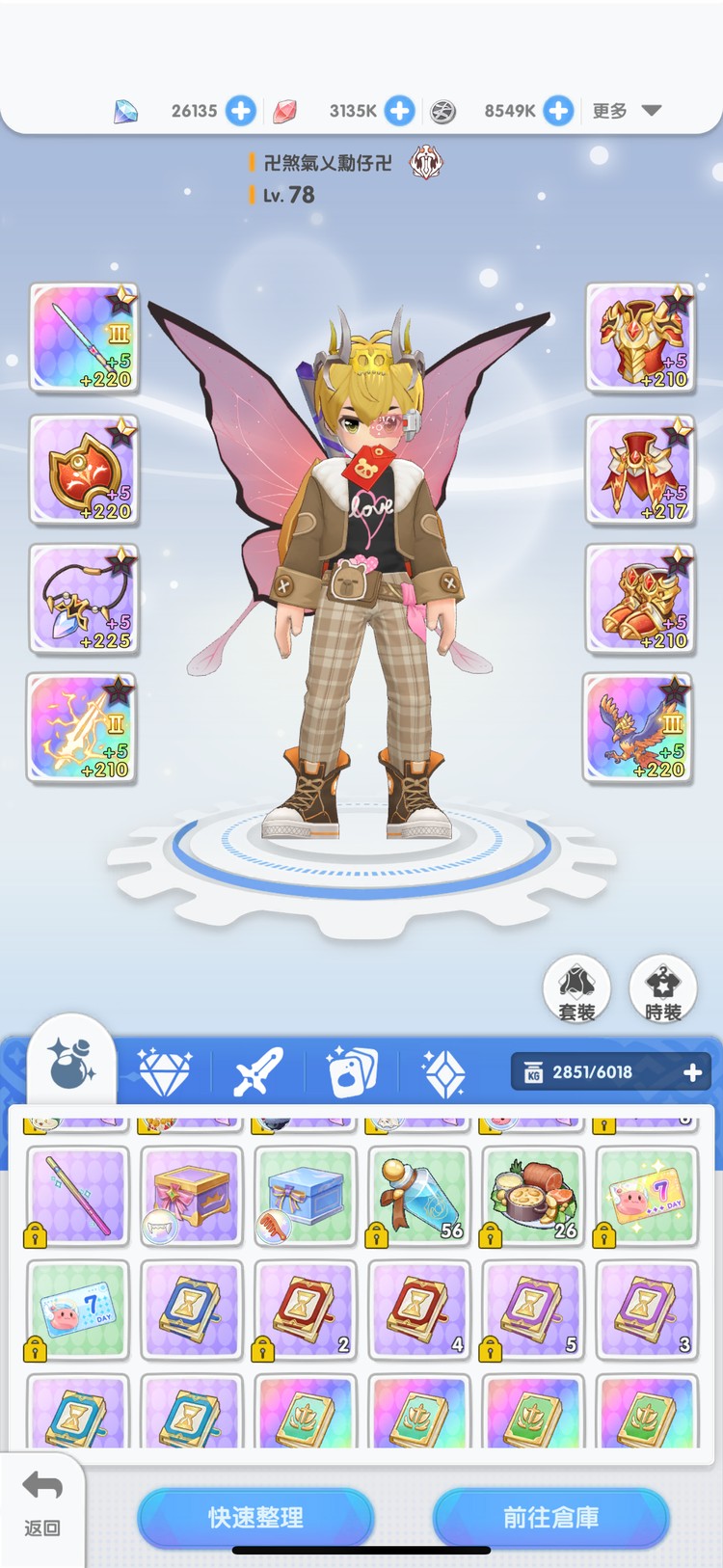Open the equipped red armor slot
The height and width of the screenshot is (1568, 723).
[640, 338]
